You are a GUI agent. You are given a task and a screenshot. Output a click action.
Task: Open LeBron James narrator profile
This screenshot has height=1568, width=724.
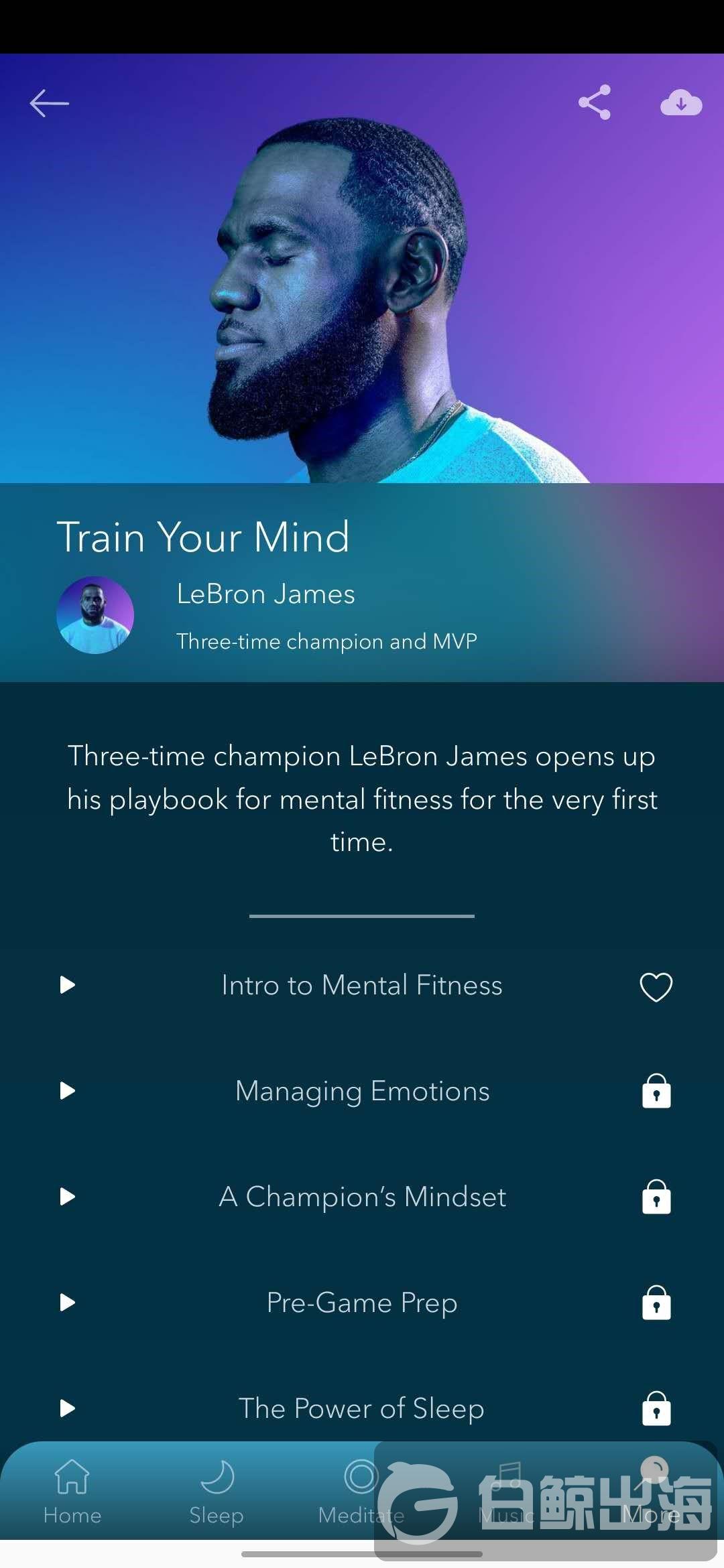pyautogui.click(x=265, y=594)
